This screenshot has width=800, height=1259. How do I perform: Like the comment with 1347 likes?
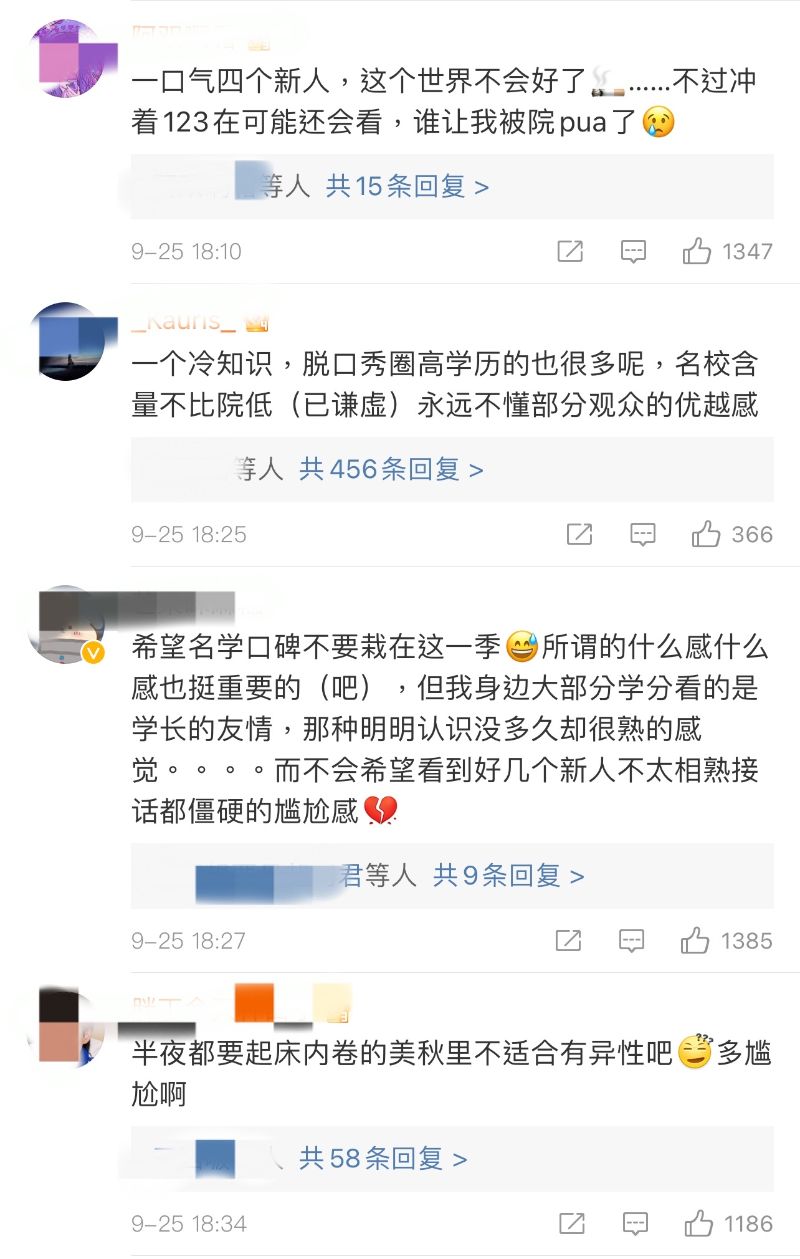pyautogui.click(x=697, y=251)
